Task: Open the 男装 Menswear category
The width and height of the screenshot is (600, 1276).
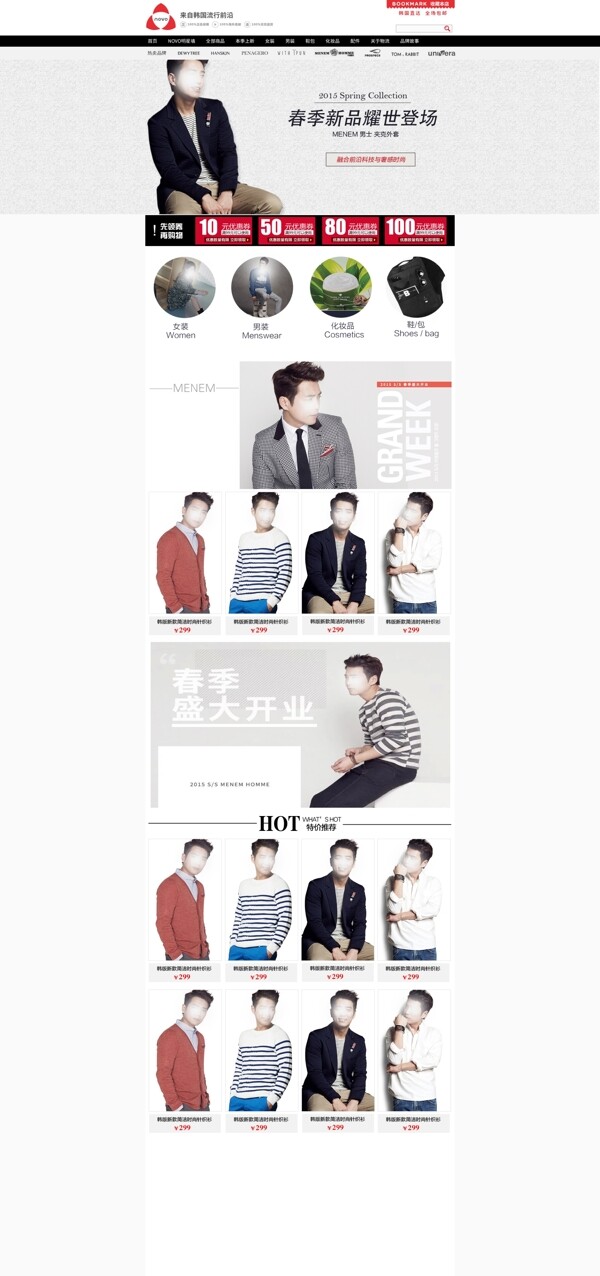Action: point(262,288)
